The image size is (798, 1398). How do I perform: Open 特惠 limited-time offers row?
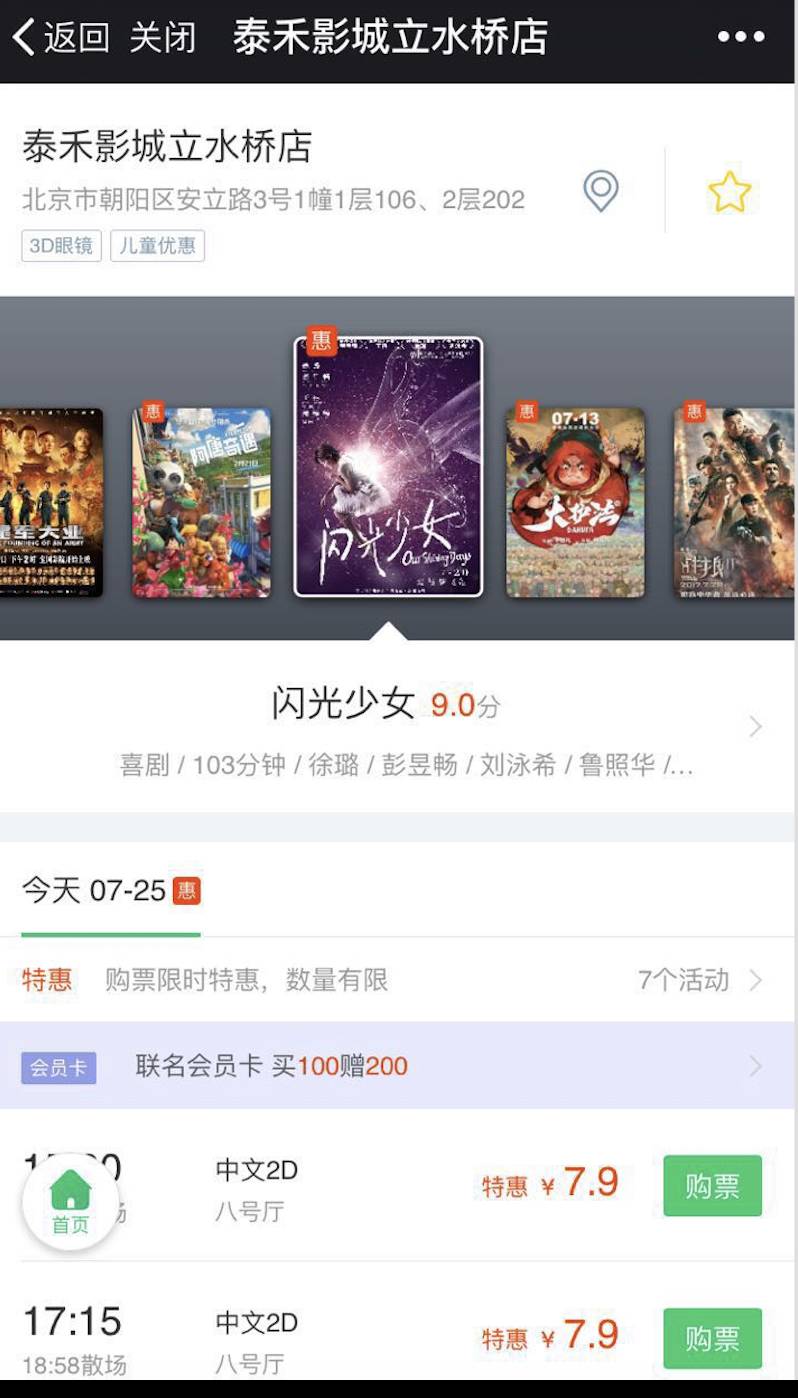pyautogui.click(x=398, y=980)
